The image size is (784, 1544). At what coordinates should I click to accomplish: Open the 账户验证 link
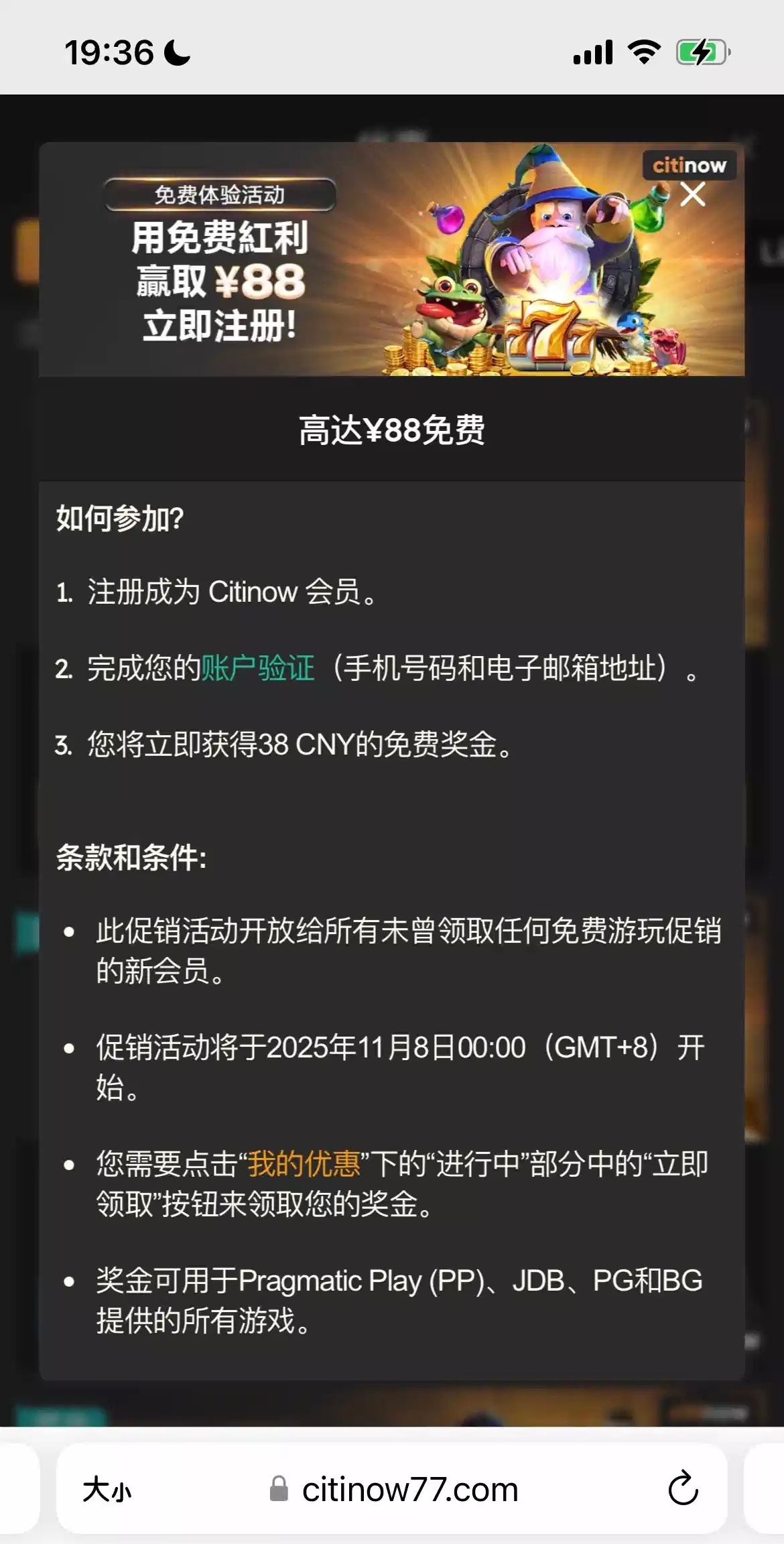[x=257, y=668]
